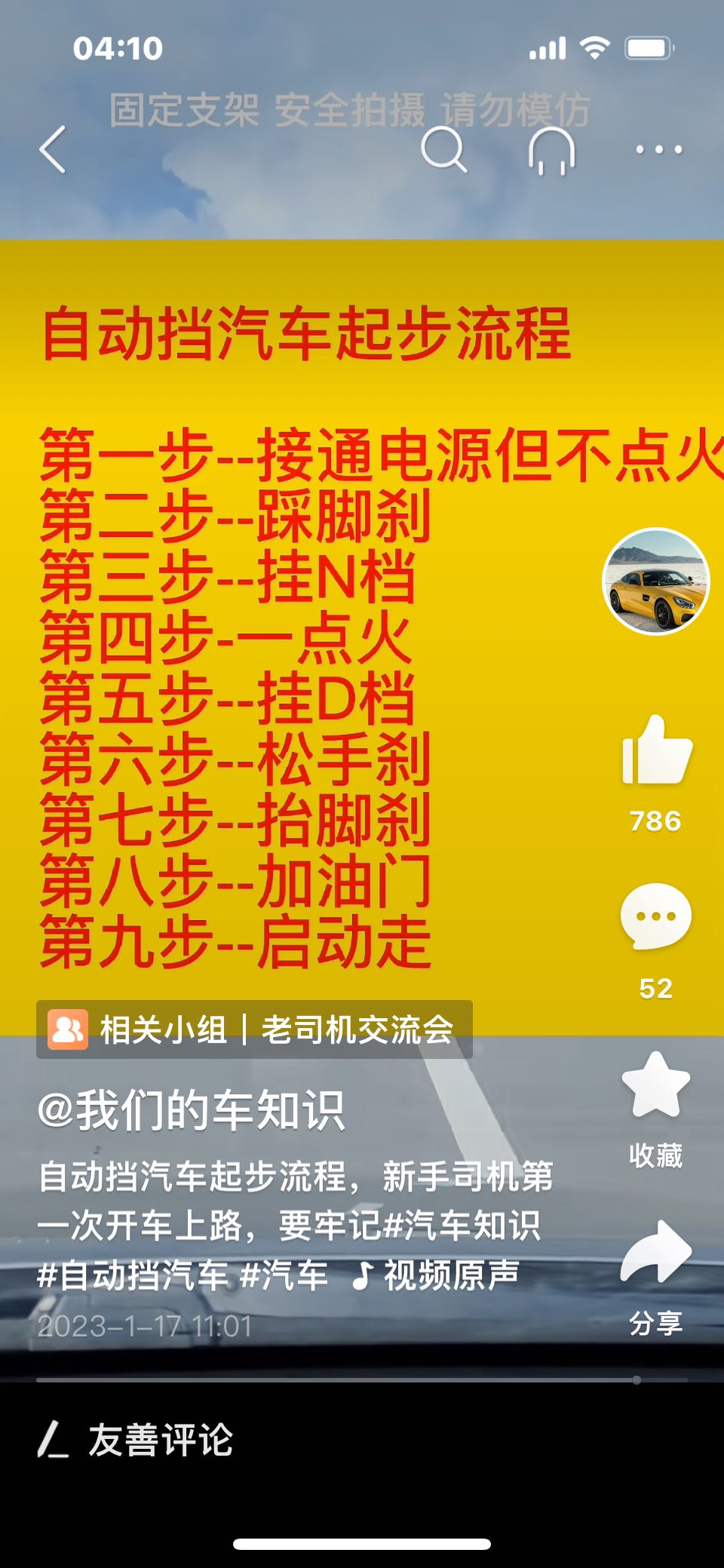
Task: Tap the headphone listen icon
Action: (551, 150)
